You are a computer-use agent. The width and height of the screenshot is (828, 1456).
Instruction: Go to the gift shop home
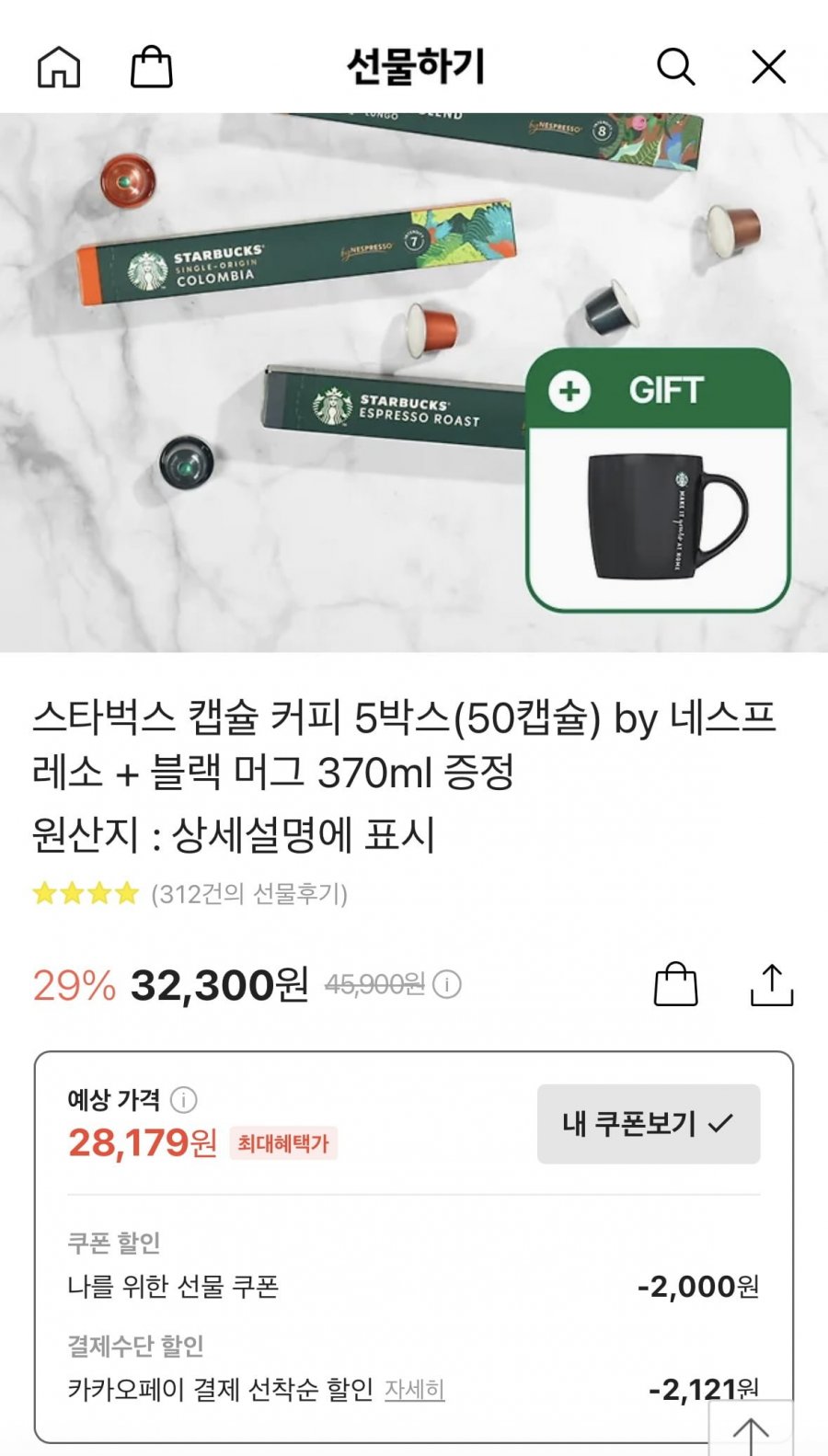pyautogui.click(x=59, y=67)
